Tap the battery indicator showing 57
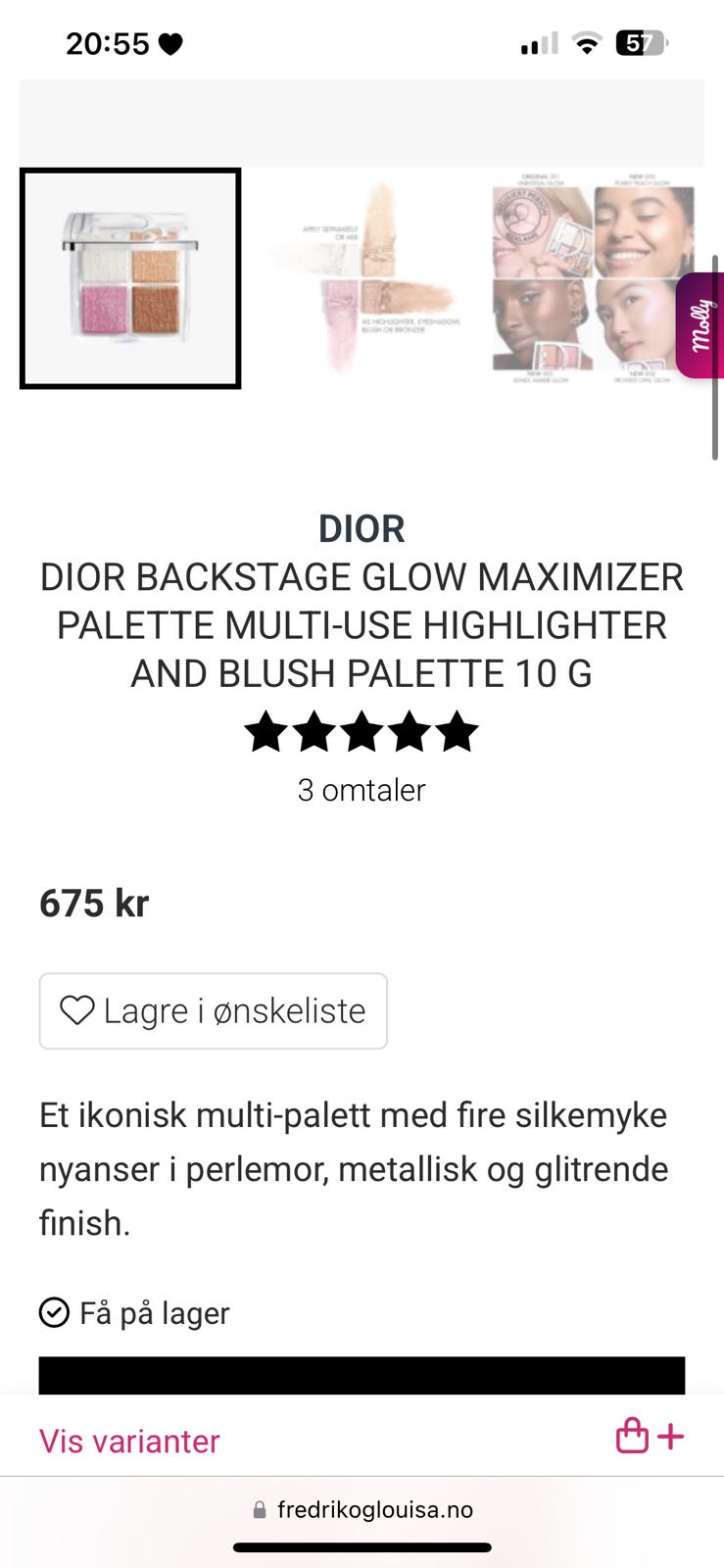This screenshot has height=1568, width=724. coord(641,42)
